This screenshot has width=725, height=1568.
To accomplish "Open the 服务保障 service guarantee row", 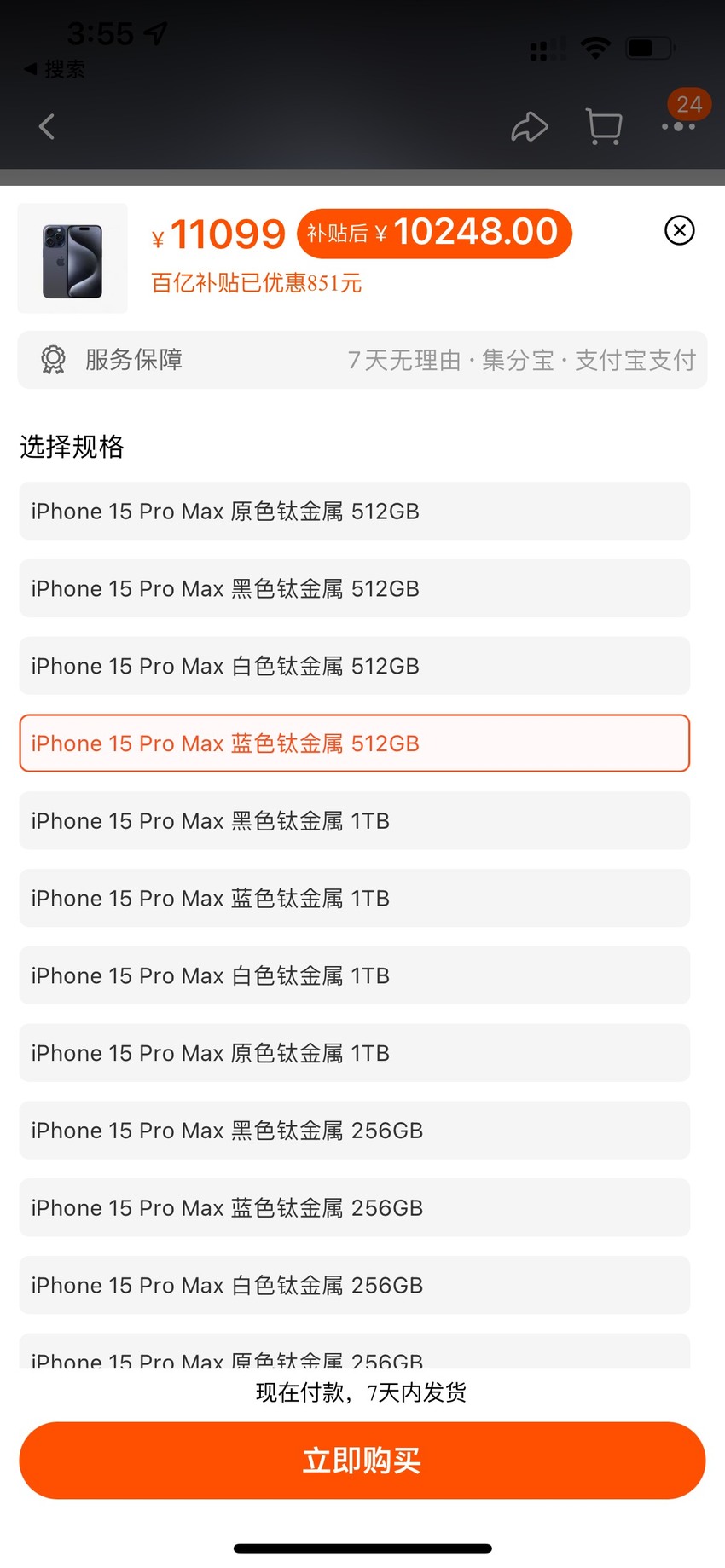I will pos(362,360).
